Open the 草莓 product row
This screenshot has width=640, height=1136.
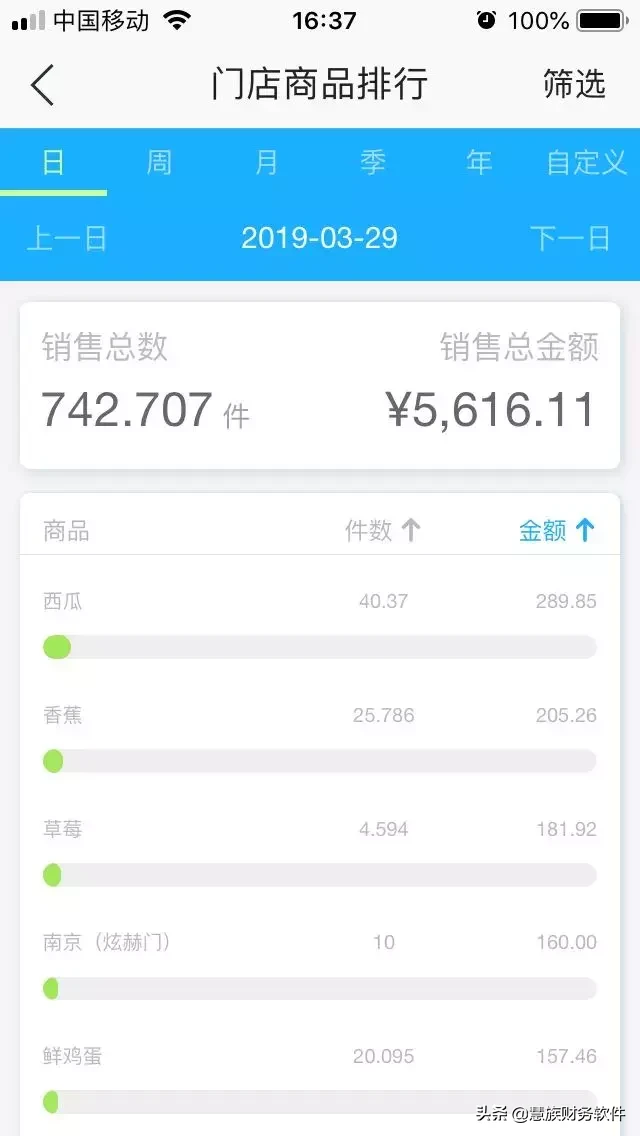tap(320, 850)
